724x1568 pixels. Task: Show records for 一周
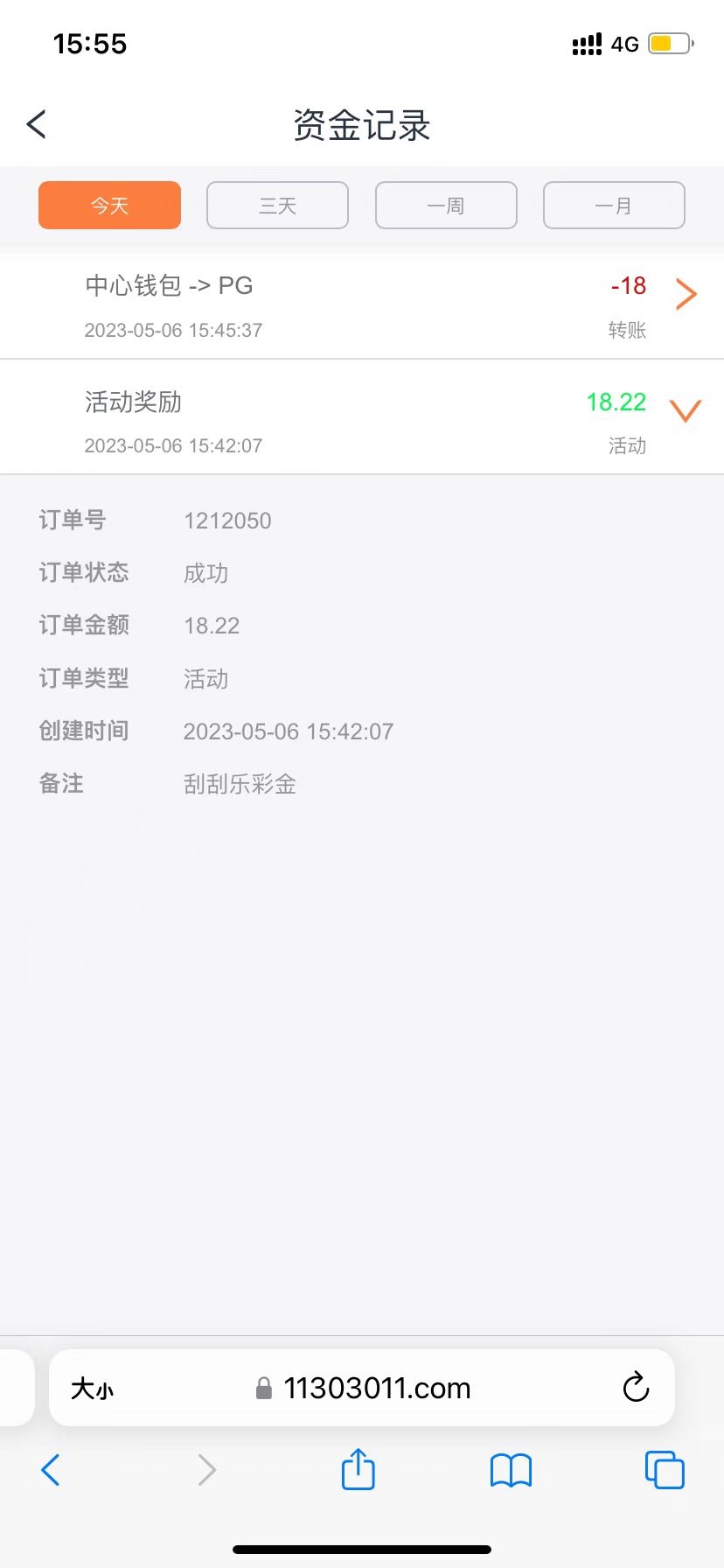pos(446,206)
